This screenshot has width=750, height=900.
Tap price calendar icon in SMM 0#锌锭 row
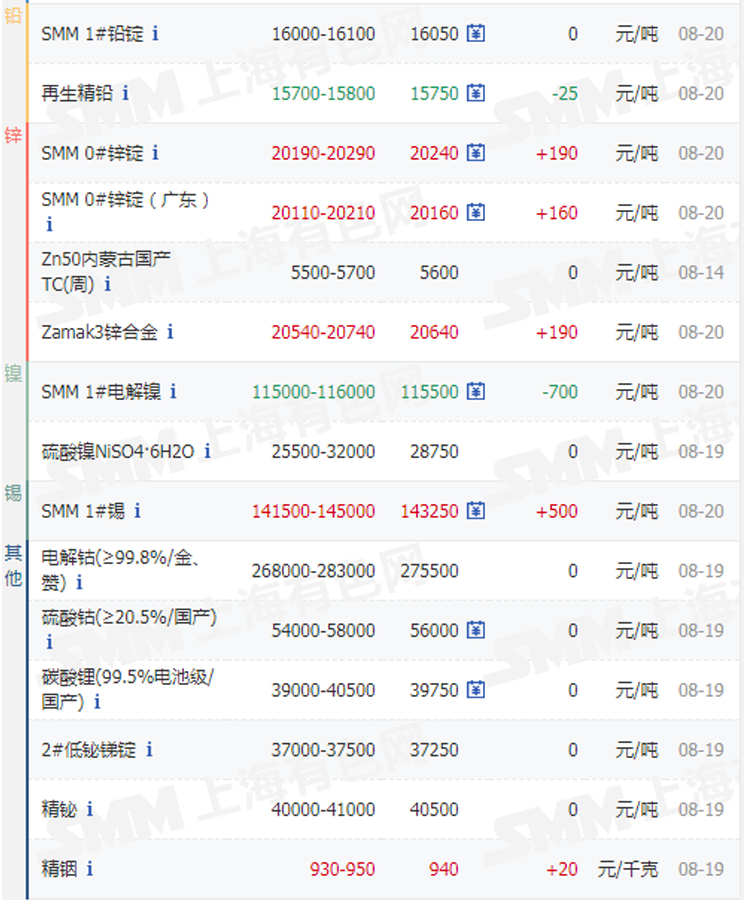coord(476,154)
